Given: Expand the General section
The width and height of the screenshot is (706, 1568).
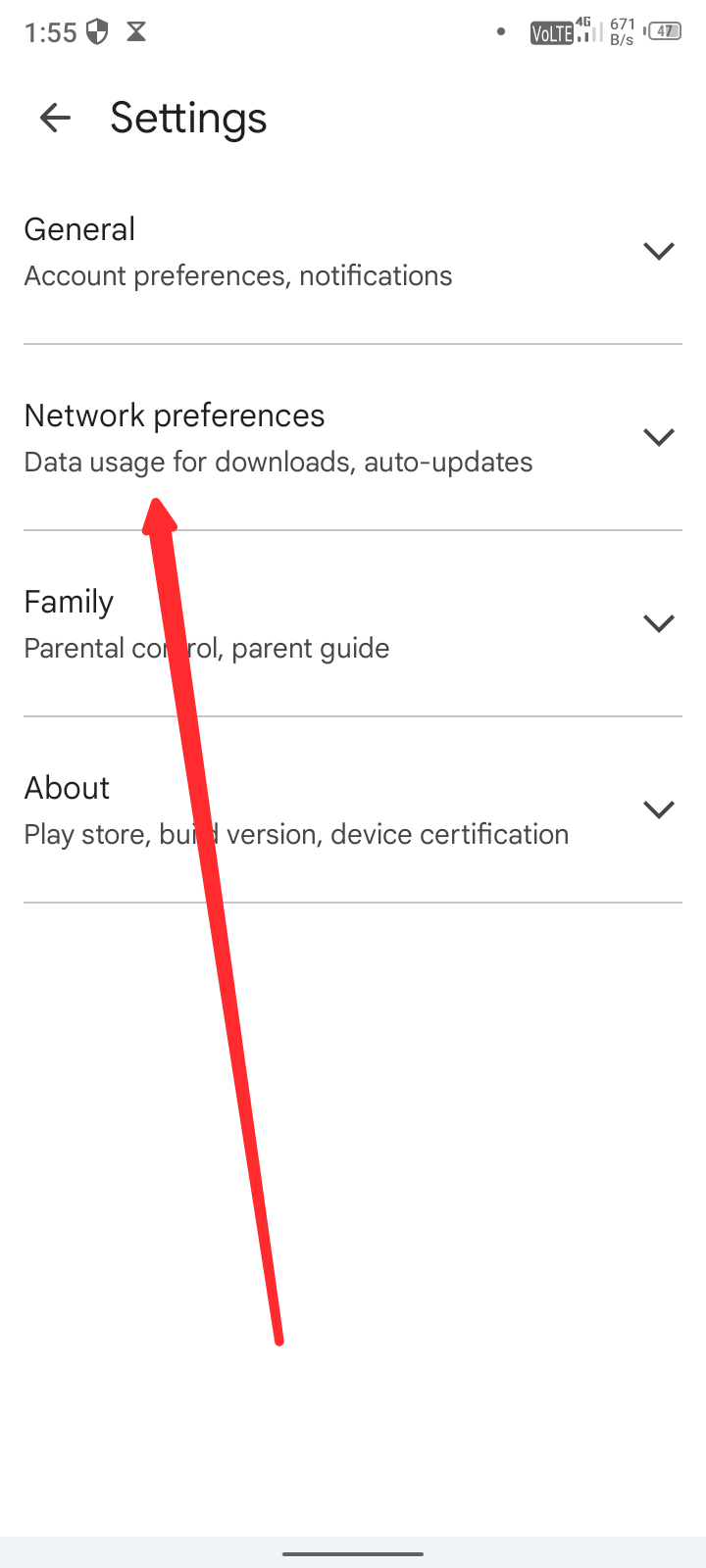Looking at the screenshot, I should pyautogui.click(x=658, y=251).
